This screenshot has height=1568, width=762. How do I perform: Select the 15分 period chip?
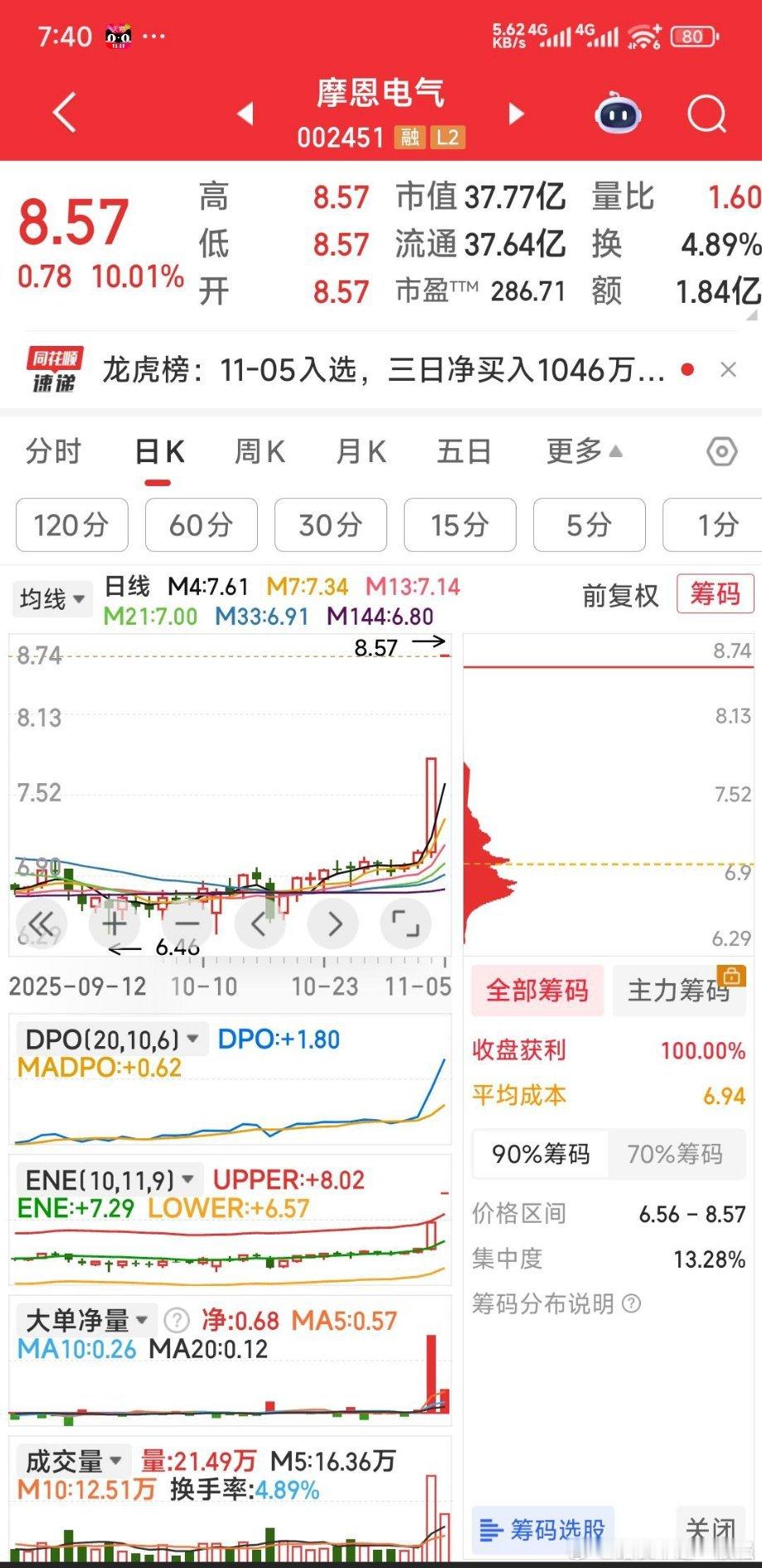[460, 524]
